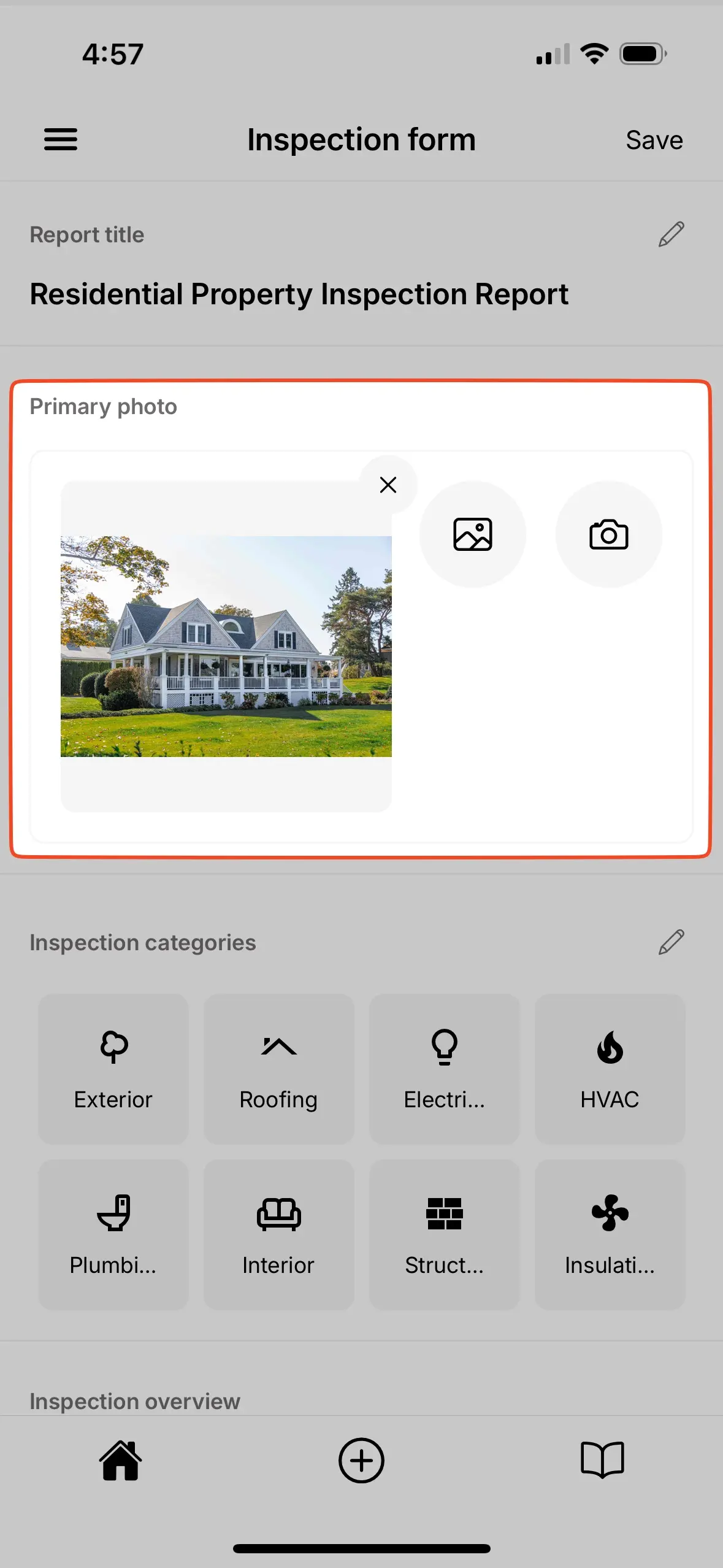
Task: Save the inspection form
Action: [x=654, y=140]
